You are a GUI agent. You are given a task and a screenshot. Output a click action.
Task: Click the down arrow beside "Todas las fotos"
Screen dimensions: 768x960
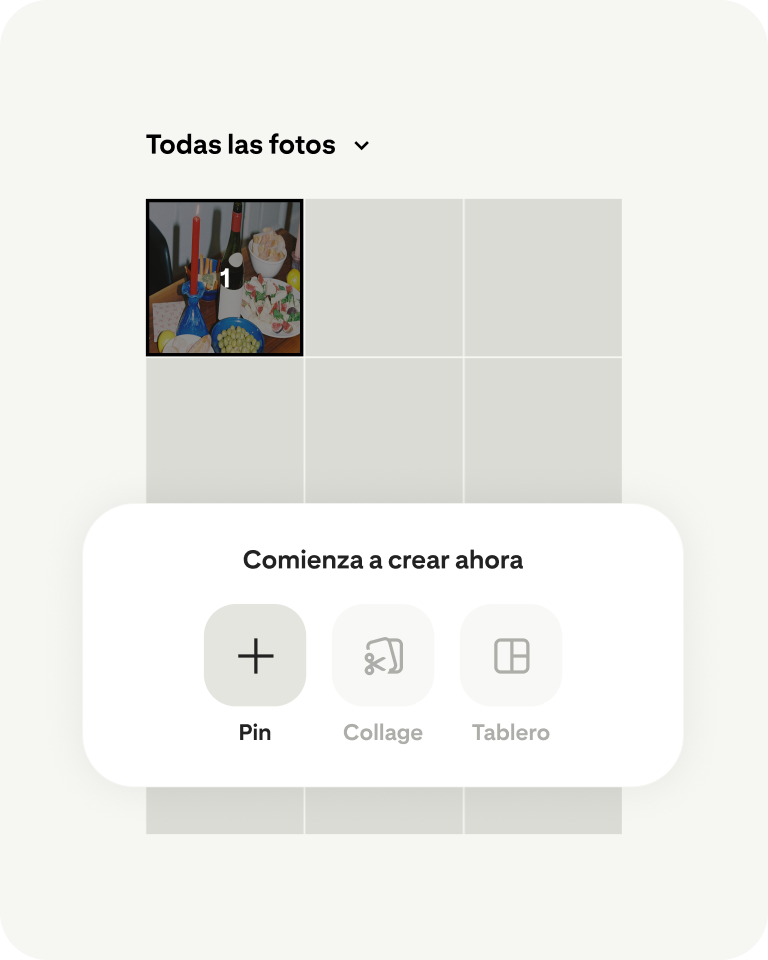[361, 145]
